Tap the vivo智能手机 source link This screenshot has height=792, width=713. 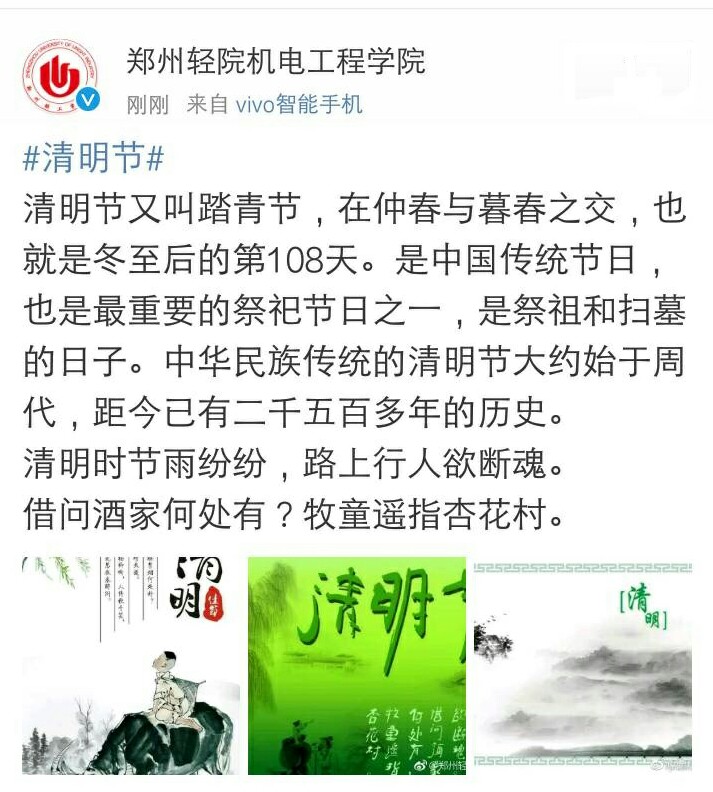point(298,104)
